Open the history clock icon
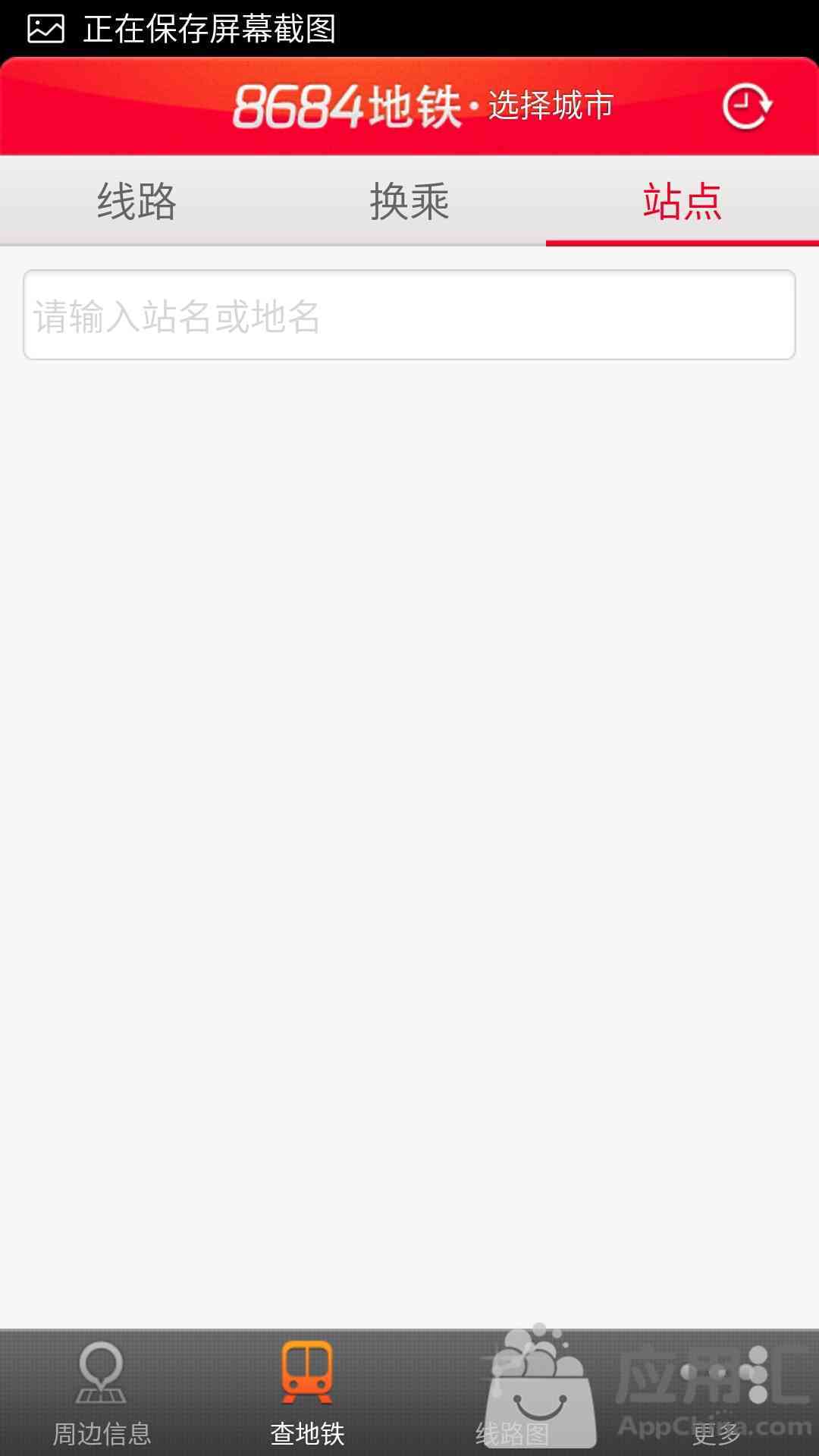Image resolution: width=819 pixels, height=1456 pixels. pos(747,106)
